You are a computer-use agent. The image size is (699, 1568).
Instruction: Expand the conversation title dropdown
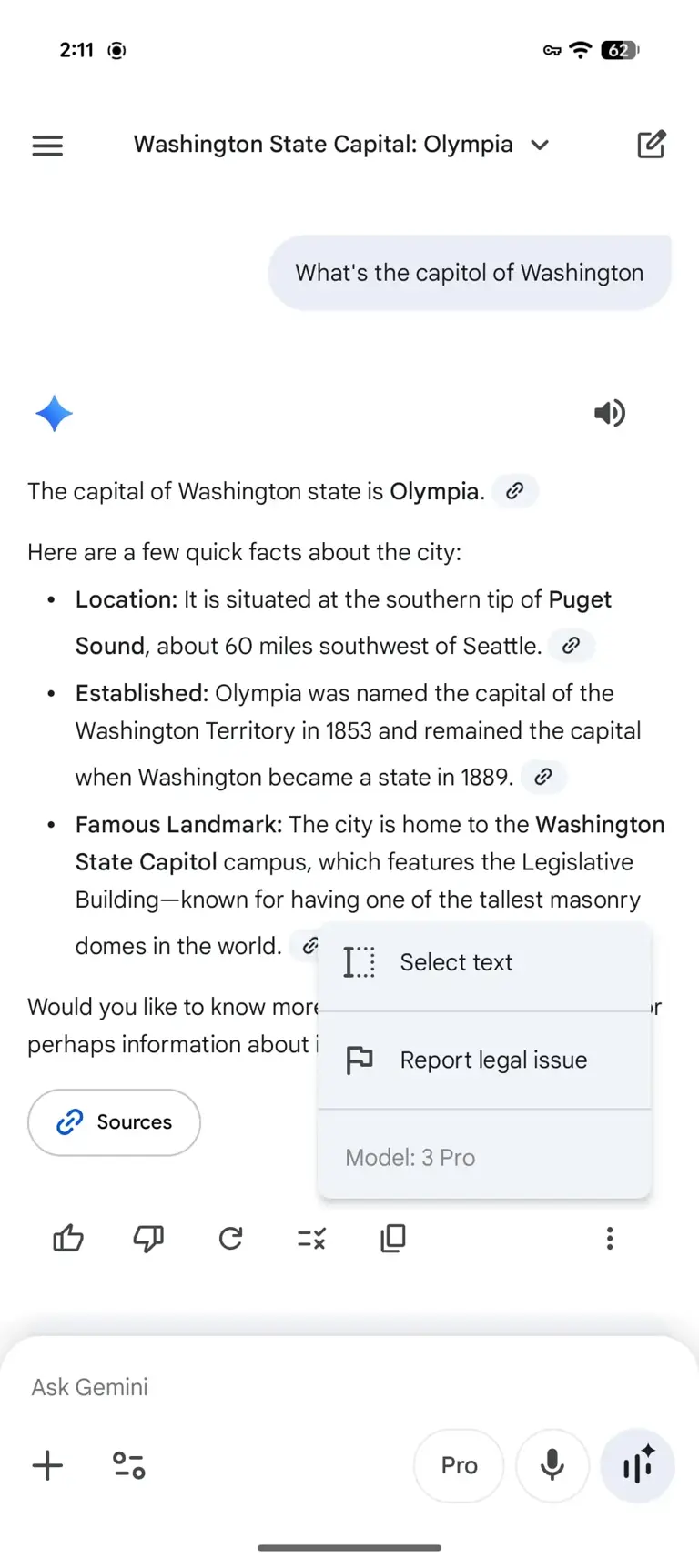[539, 145]
